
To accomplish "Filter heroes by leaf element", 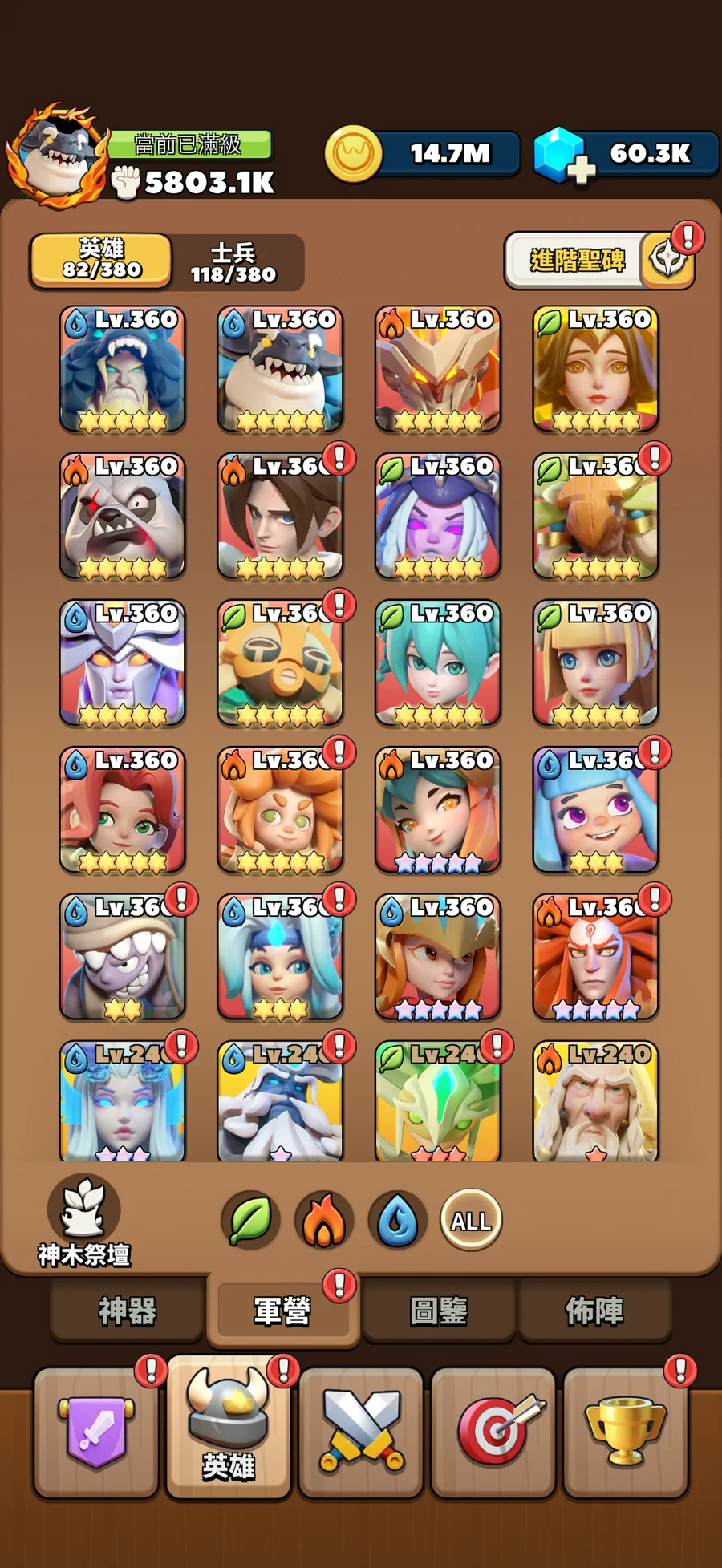I will click(x=251, y=1220).
